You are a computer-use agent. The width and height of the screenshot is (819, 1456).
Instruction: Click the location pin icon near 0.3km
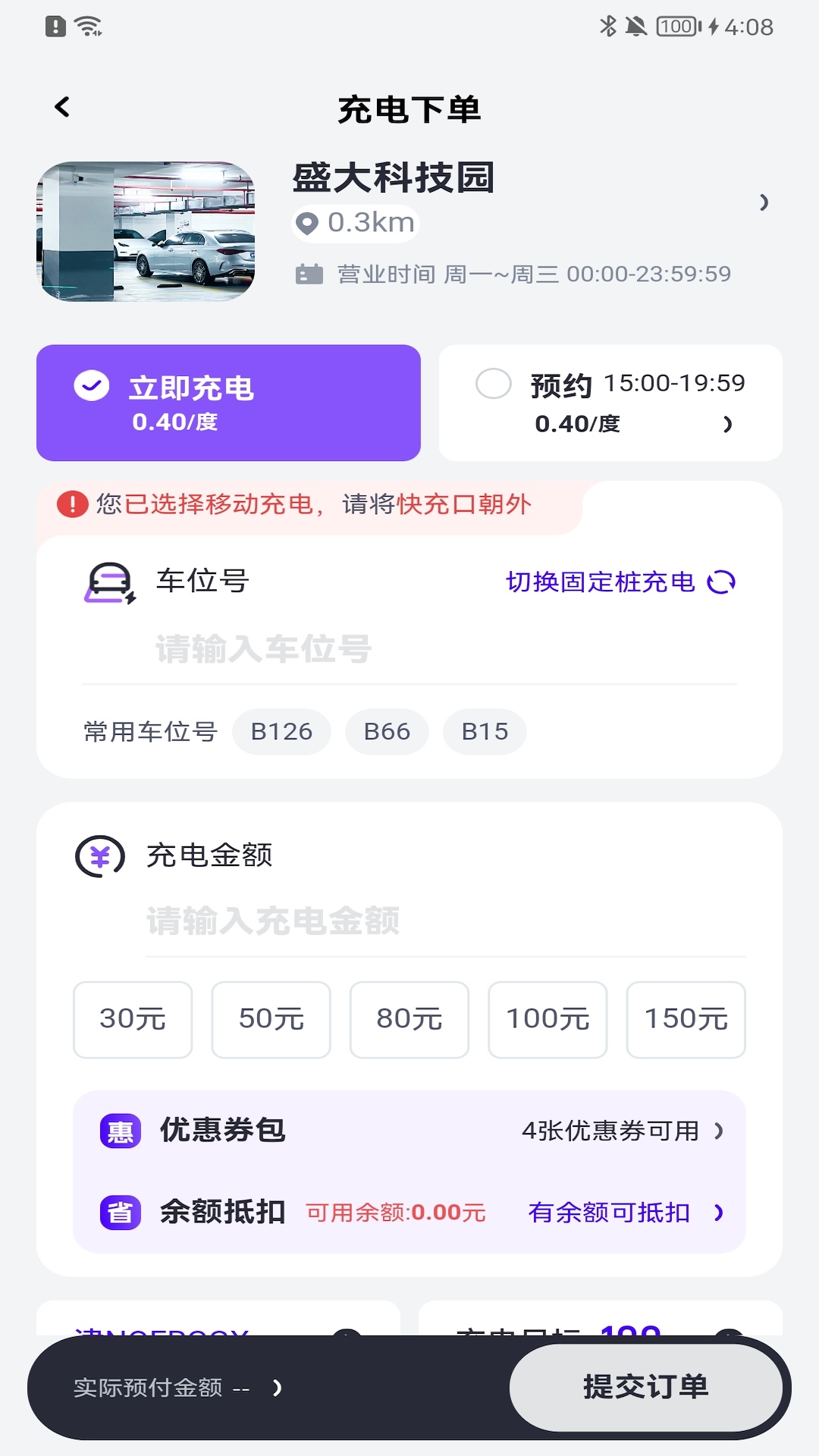(x=307, y=222)
